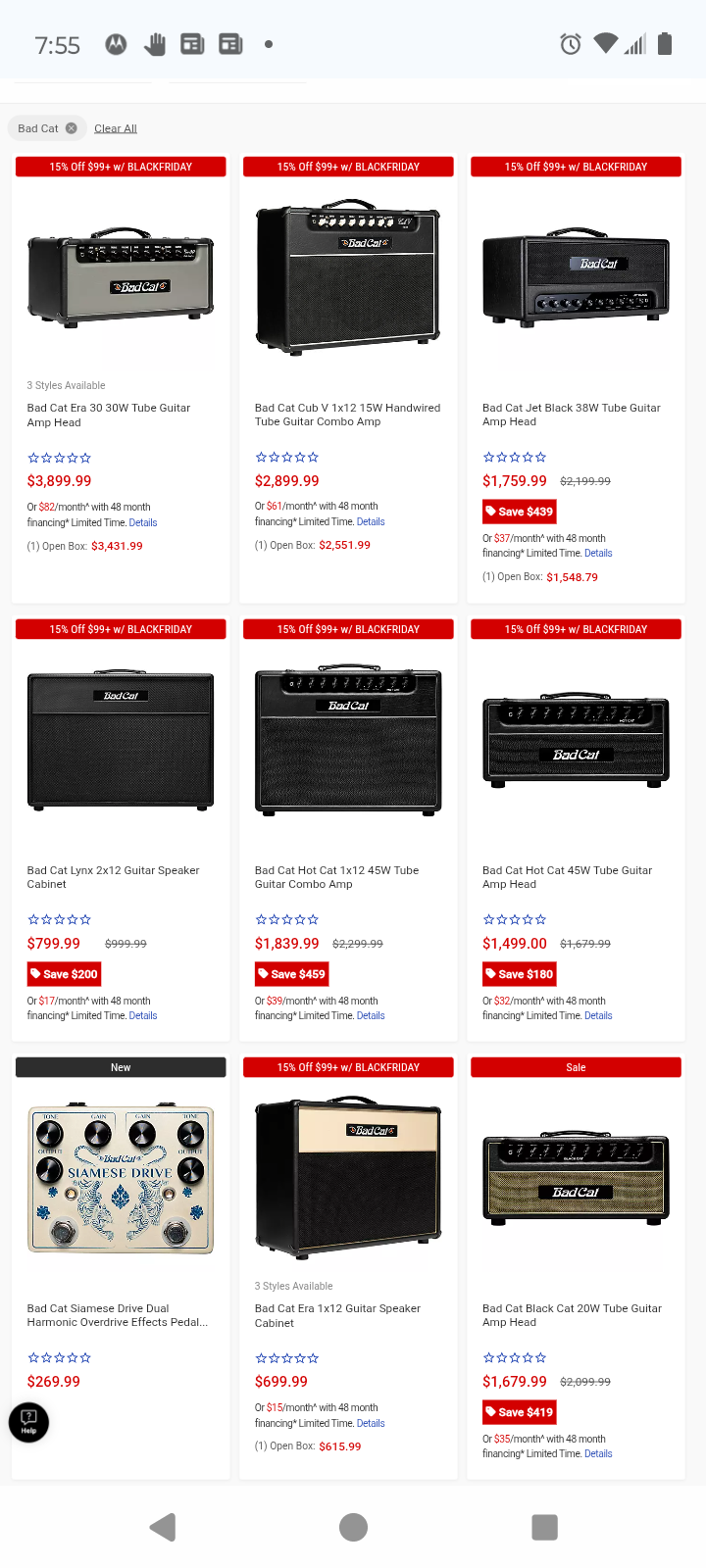
Task: Open Bad Cat Lynx 2x12 speaker cabinet
Action: 113,876
